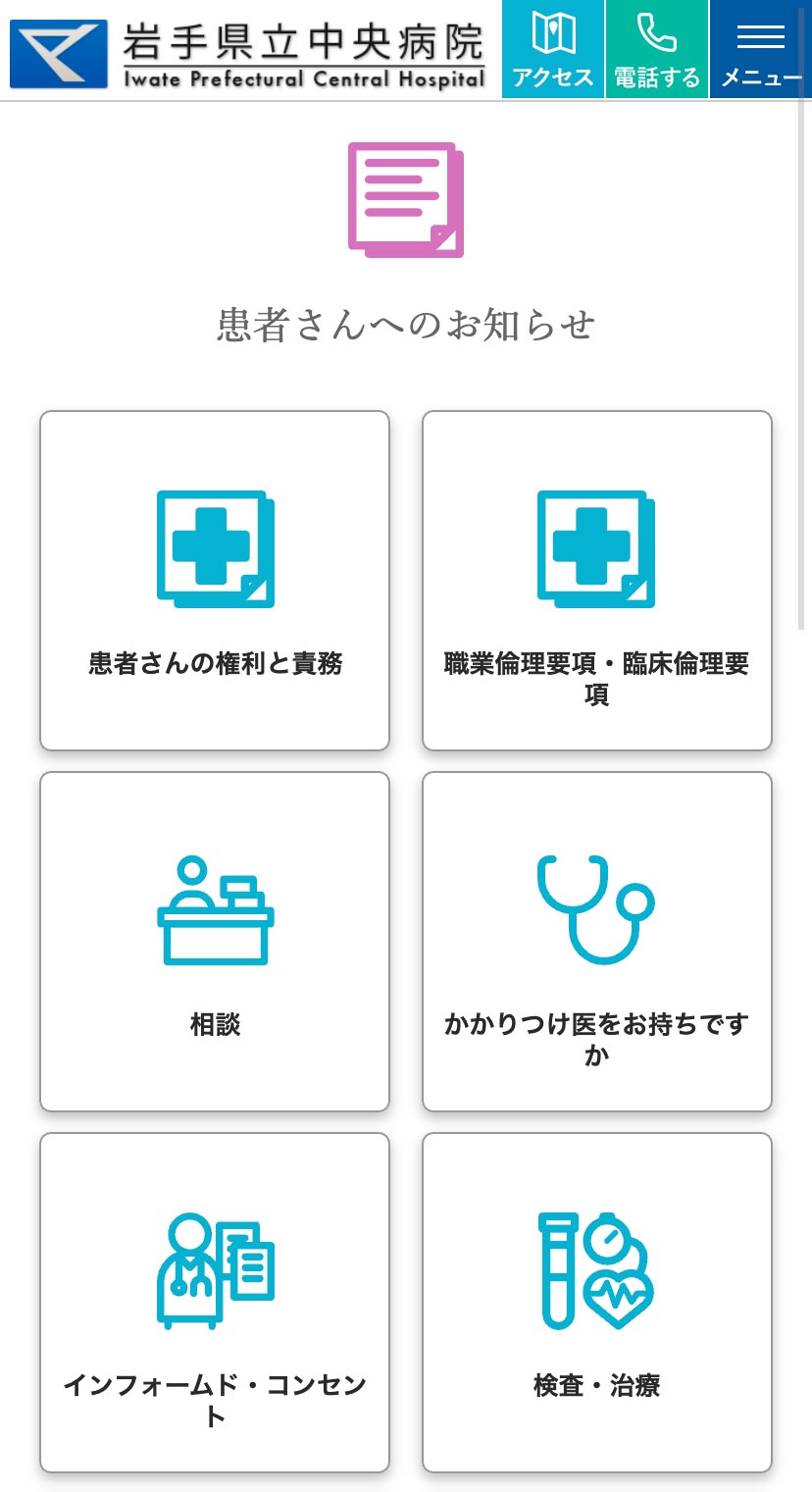Open the メニュー hamburger menu
This screenshot has height=1492, width=812.
click(761, 49)
